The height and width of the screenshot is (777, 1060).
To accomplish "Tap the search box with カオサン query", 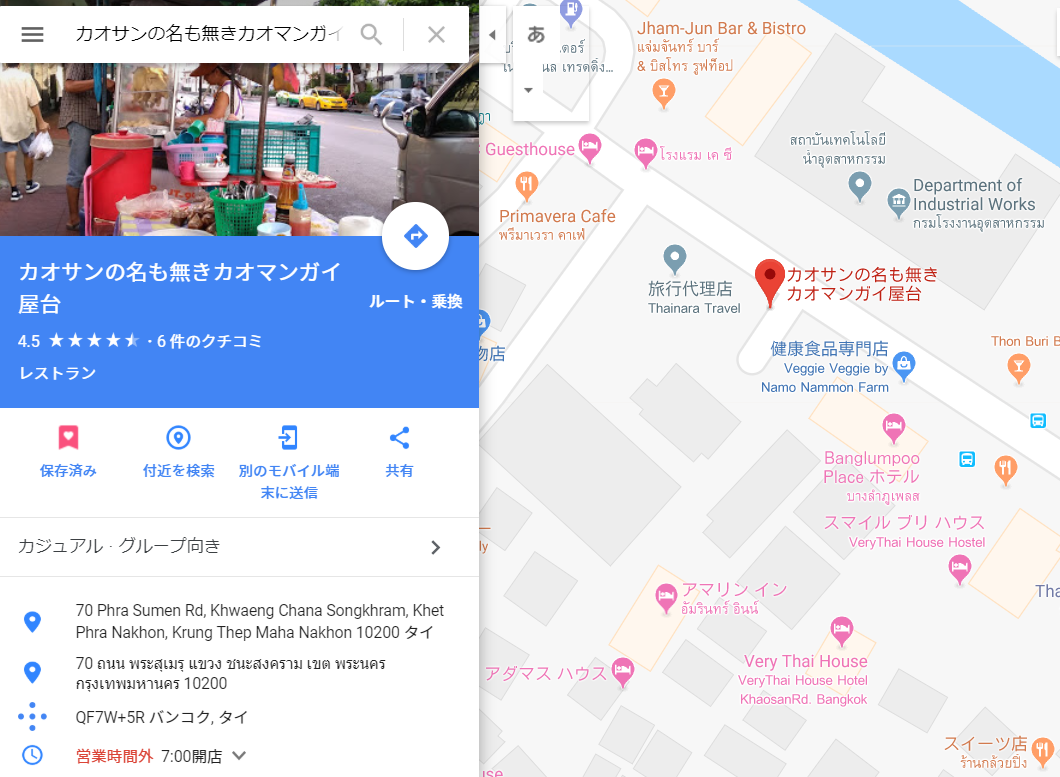I will pyautogui.click(x=208, y=35).
